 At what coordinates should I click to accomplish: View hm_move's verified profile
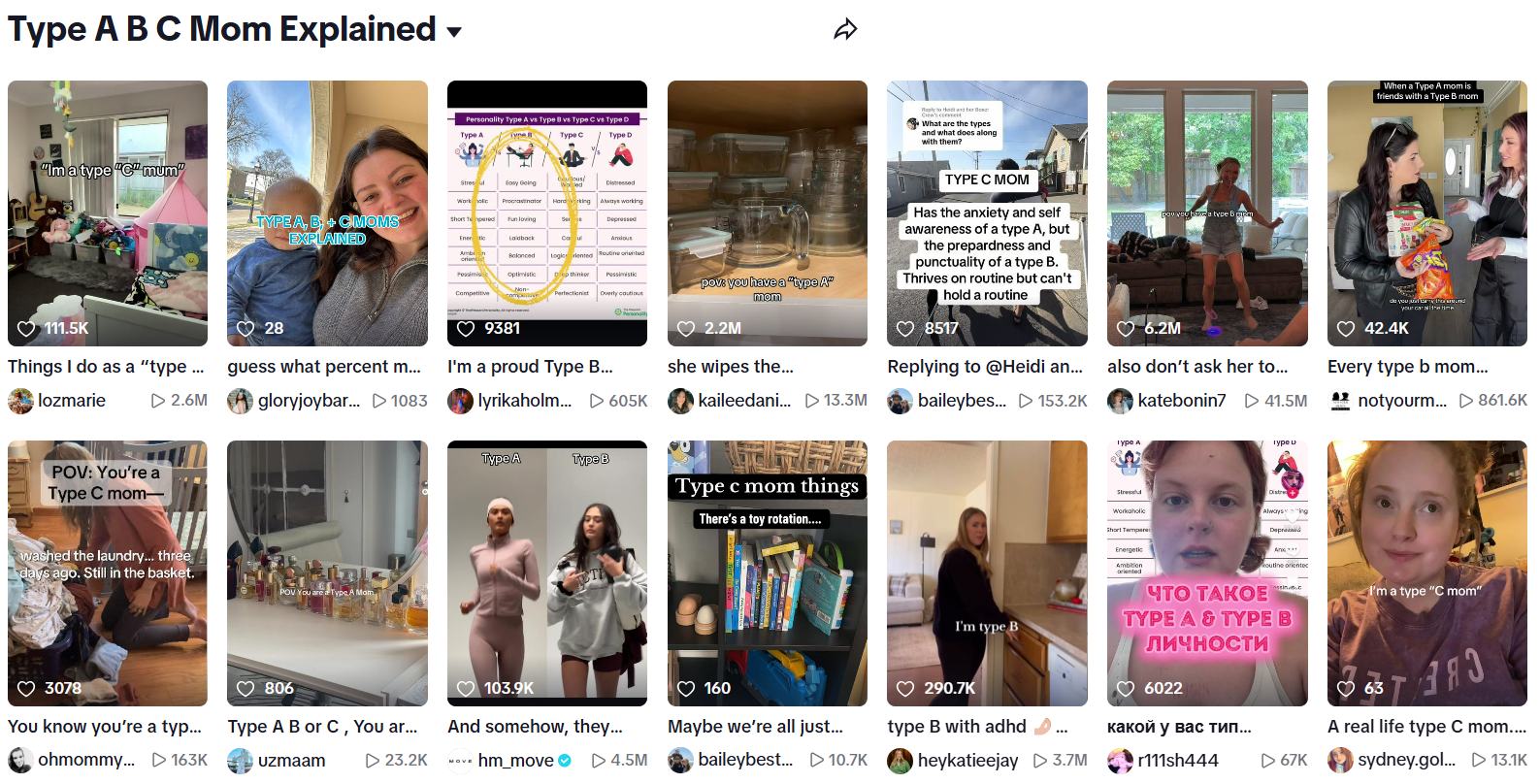pos(518,761)
